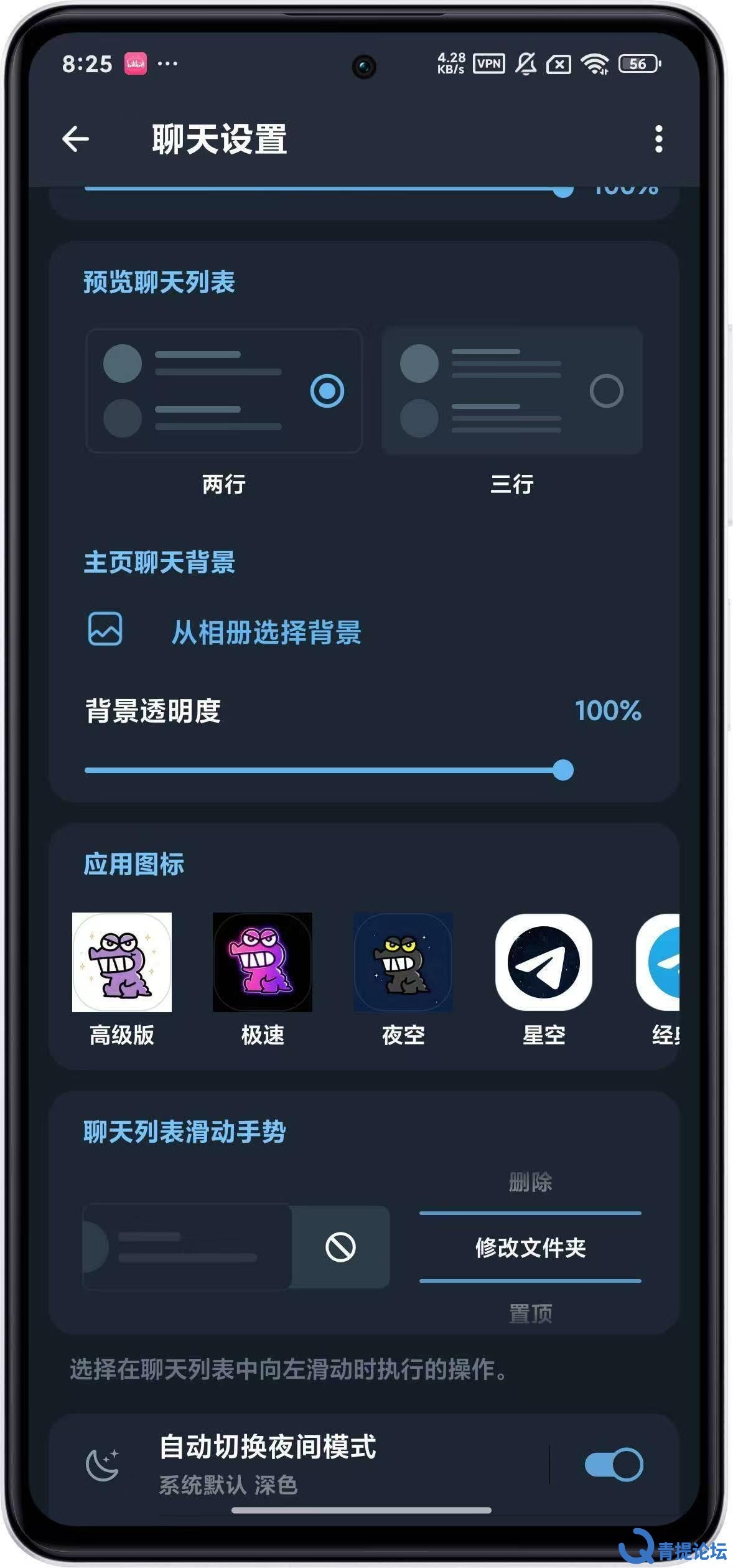Select 置顶 as swipe gesture
The height and width of the screenshot is (1568, 733).
tap(530, 1313)
